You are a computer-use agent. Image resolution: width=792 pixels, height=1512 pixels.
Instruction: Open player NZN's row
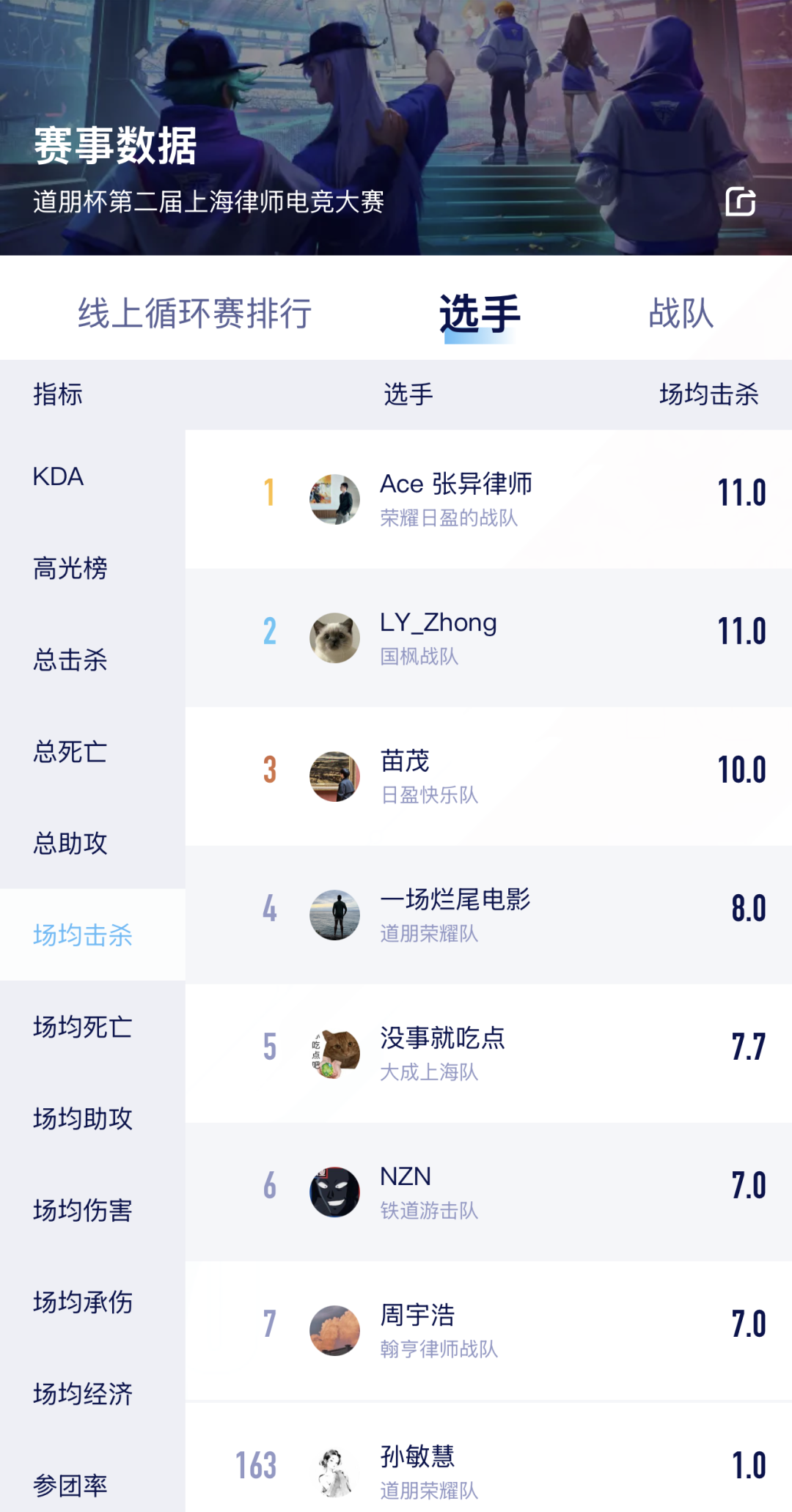488,1192
